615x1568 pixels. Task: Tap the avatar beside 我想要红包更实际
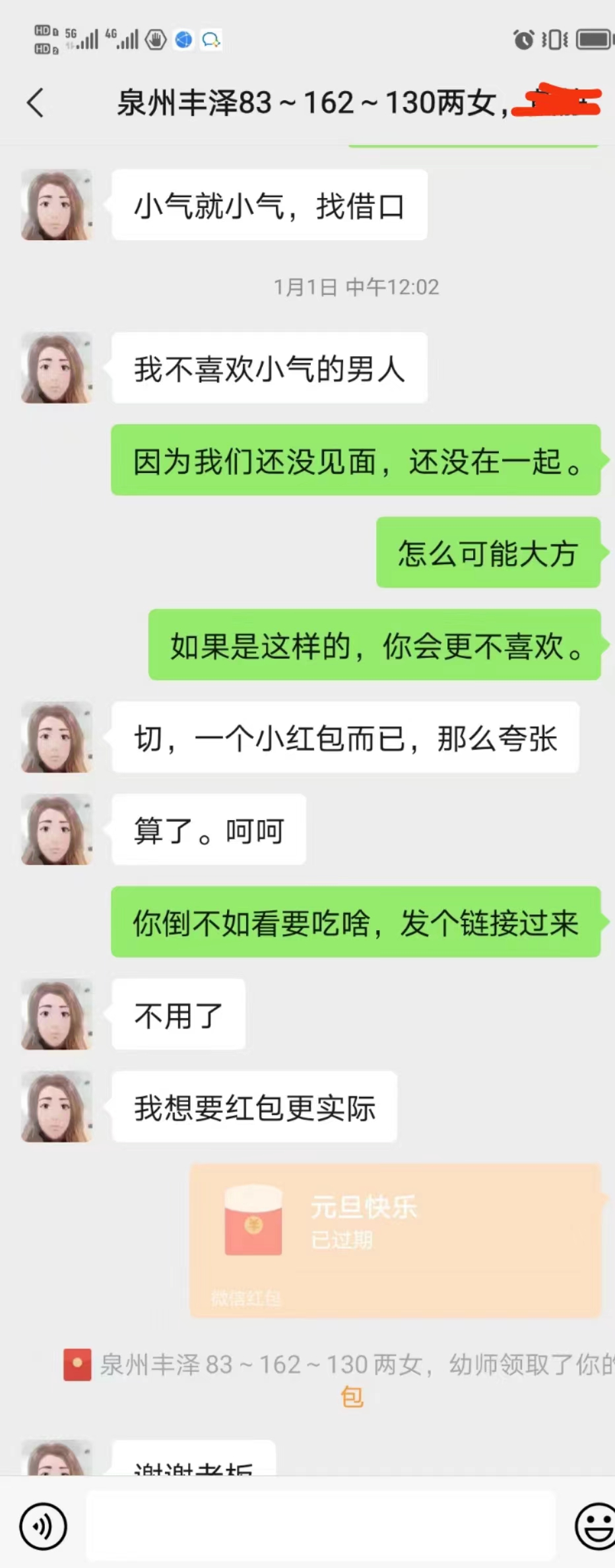pyautogui.click(x=57, y=1108)
